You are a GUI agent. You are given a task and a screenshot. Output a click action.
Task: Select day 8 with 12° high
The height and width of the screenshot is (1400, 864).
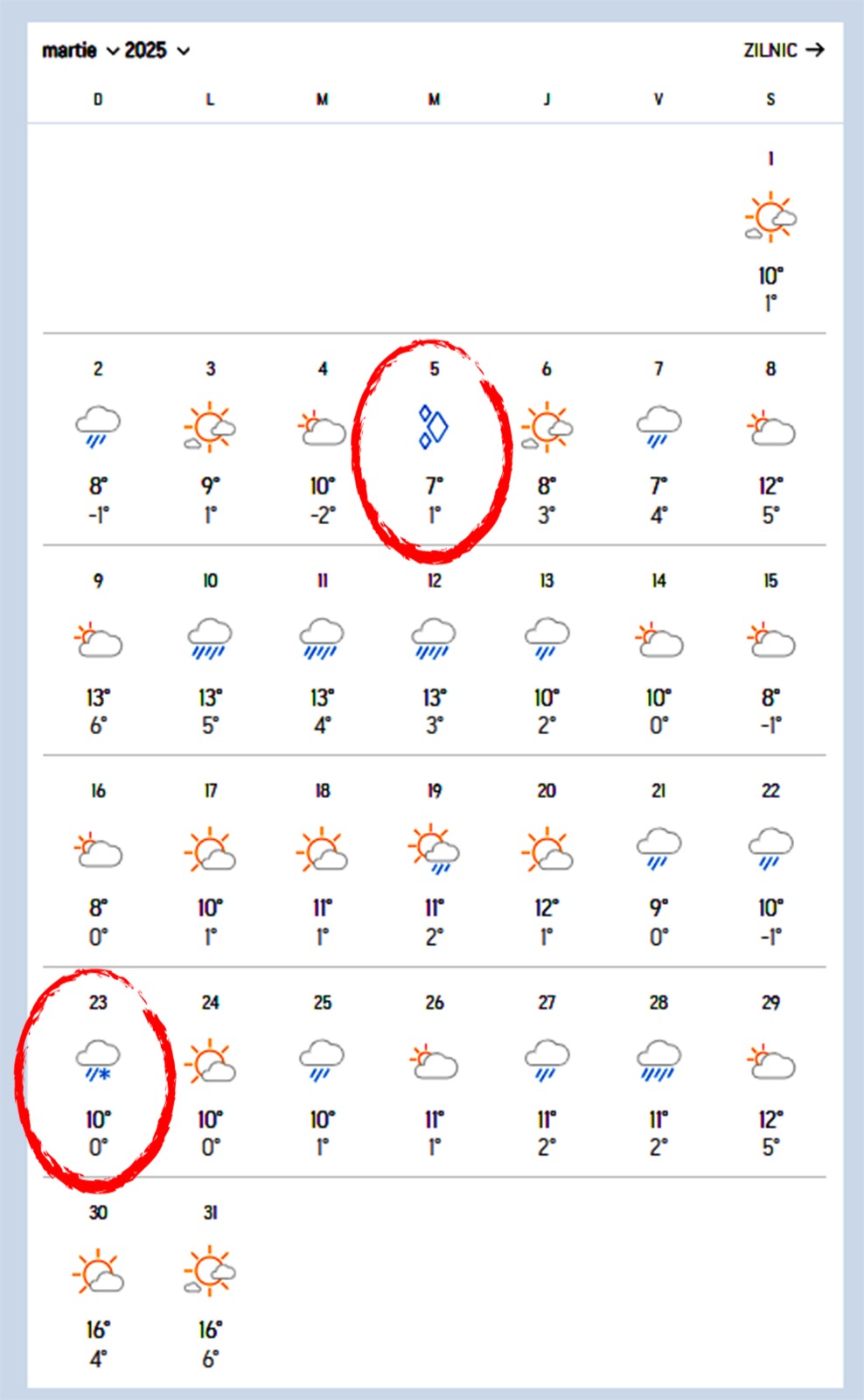[770, 442]
